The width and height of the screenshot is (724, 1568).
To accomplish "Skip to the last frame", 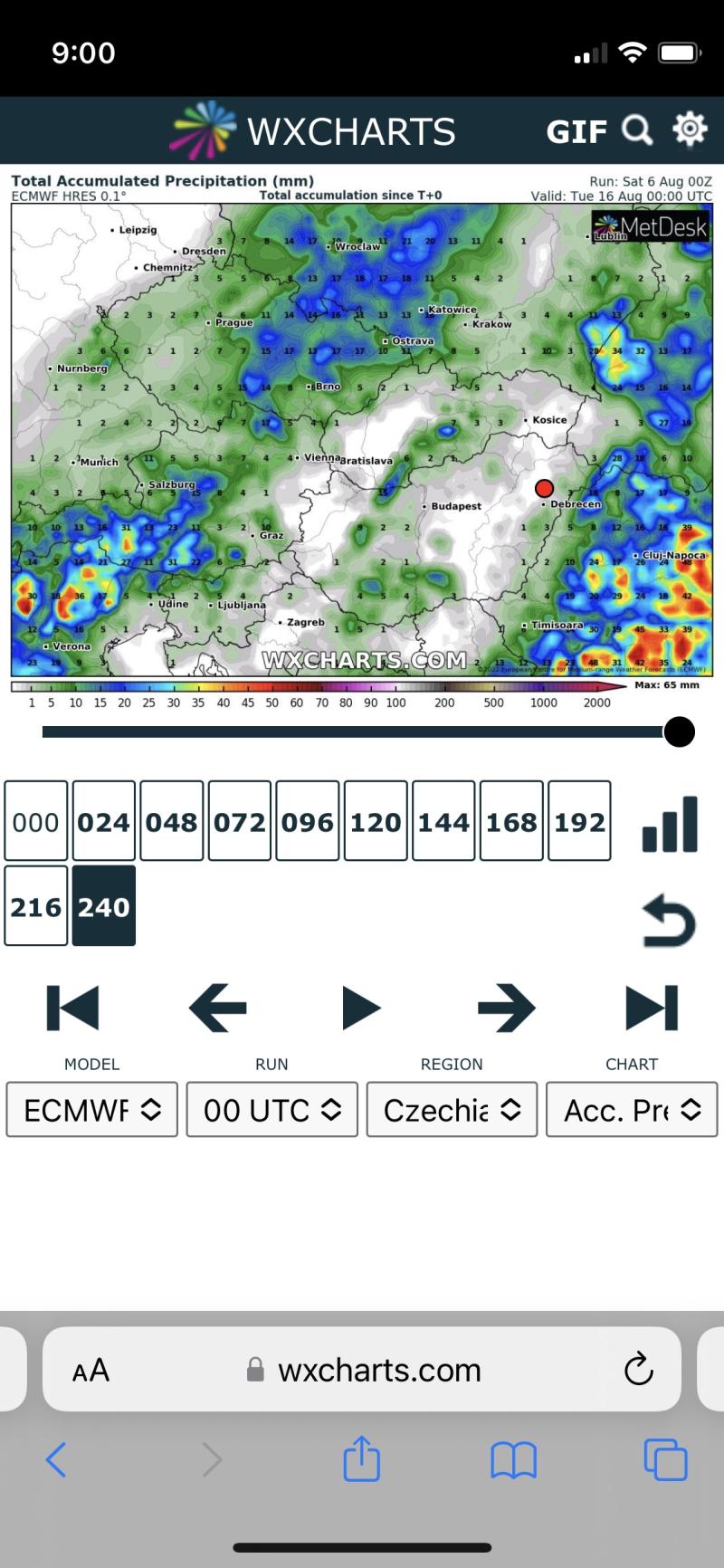I will pyautogui.click(x=652, y=1008).
